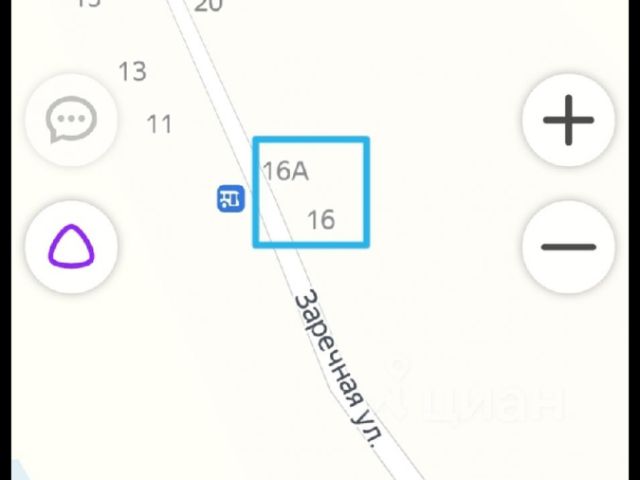Open the speech bubble comments button
Screen dimensions: 640x480
click(71, 121)
